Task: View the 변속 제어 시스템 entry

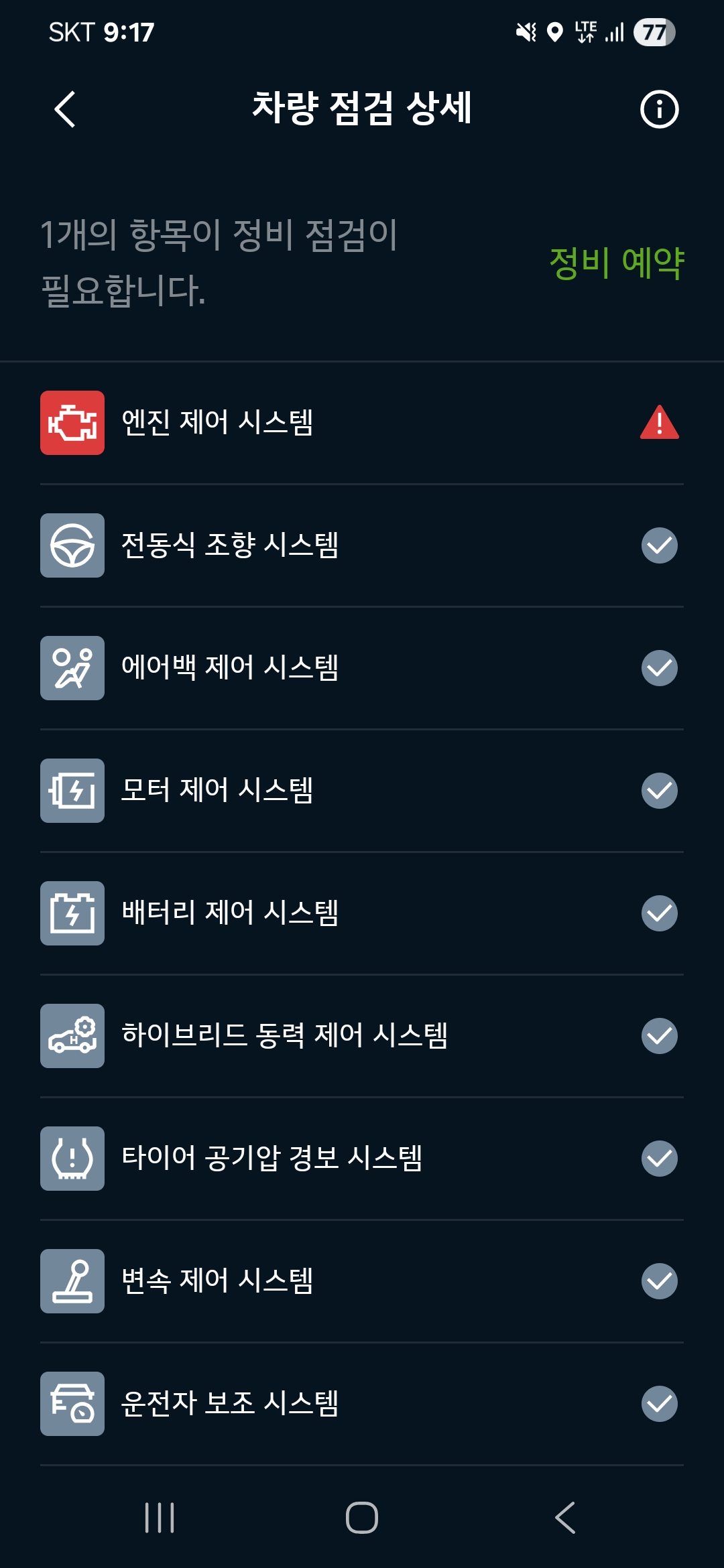Action: (x=362, y=1281)
